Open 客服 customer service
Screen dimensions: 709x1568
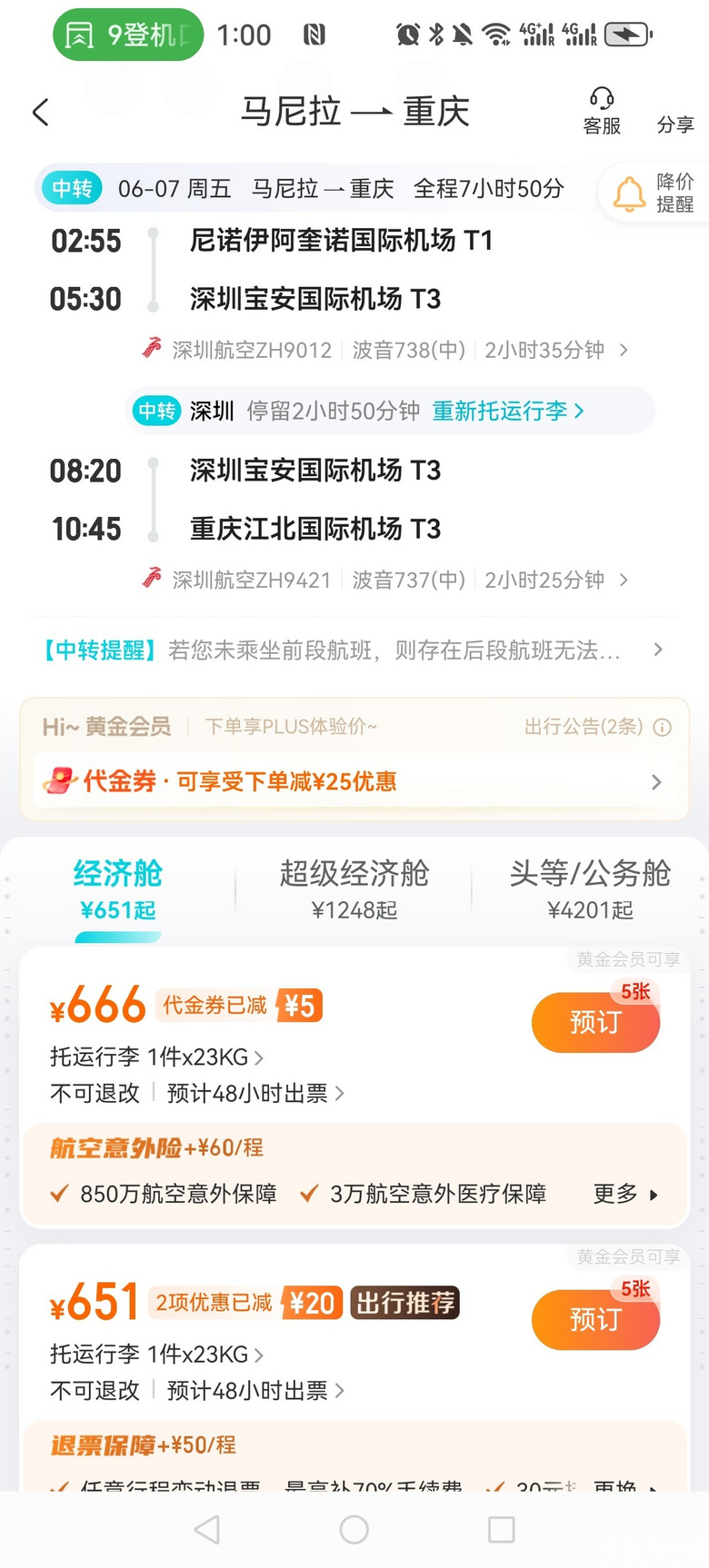click(x=601, y=112)
